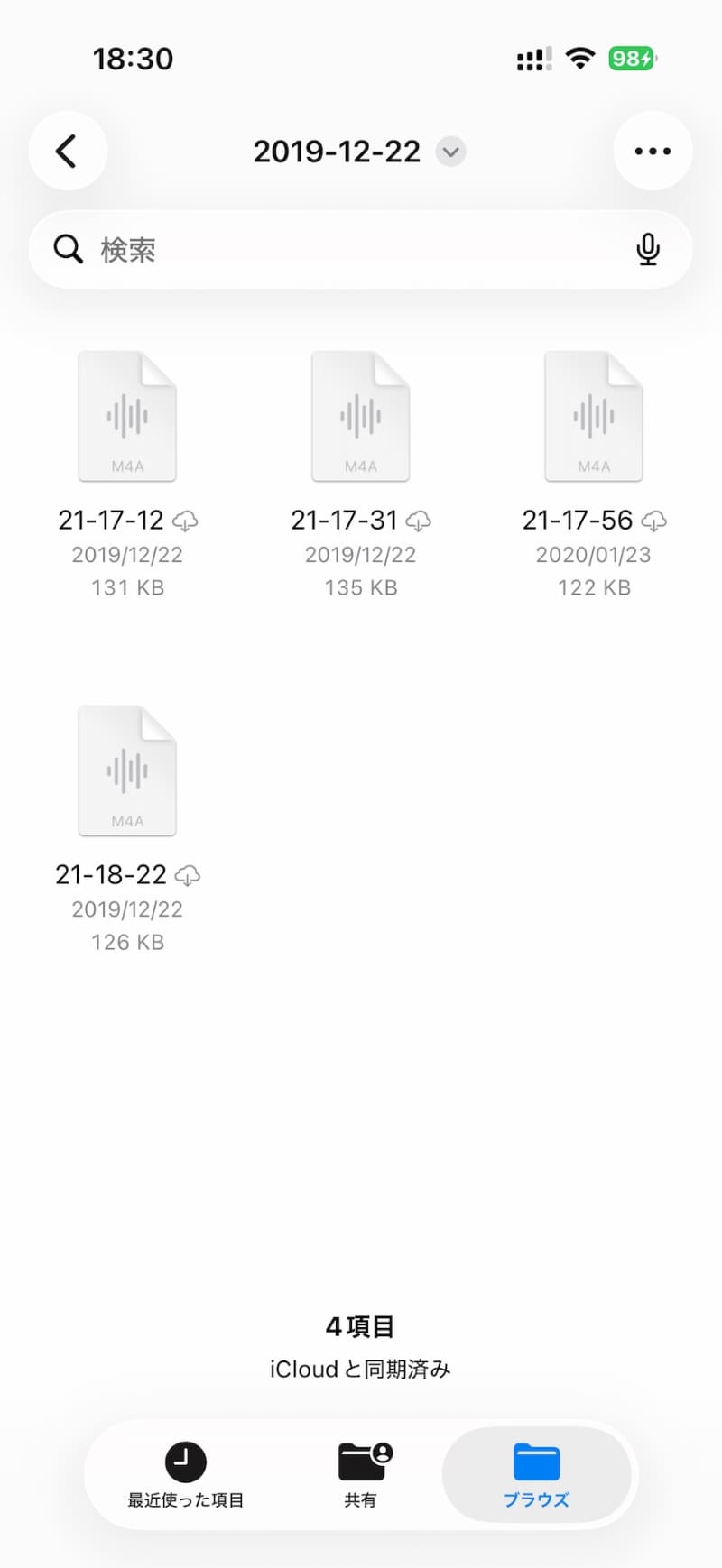The width and height of the screenshot is (722, 1568).
Task: Tap the battery indicator in the status bar
Action: tap(632, 58)
